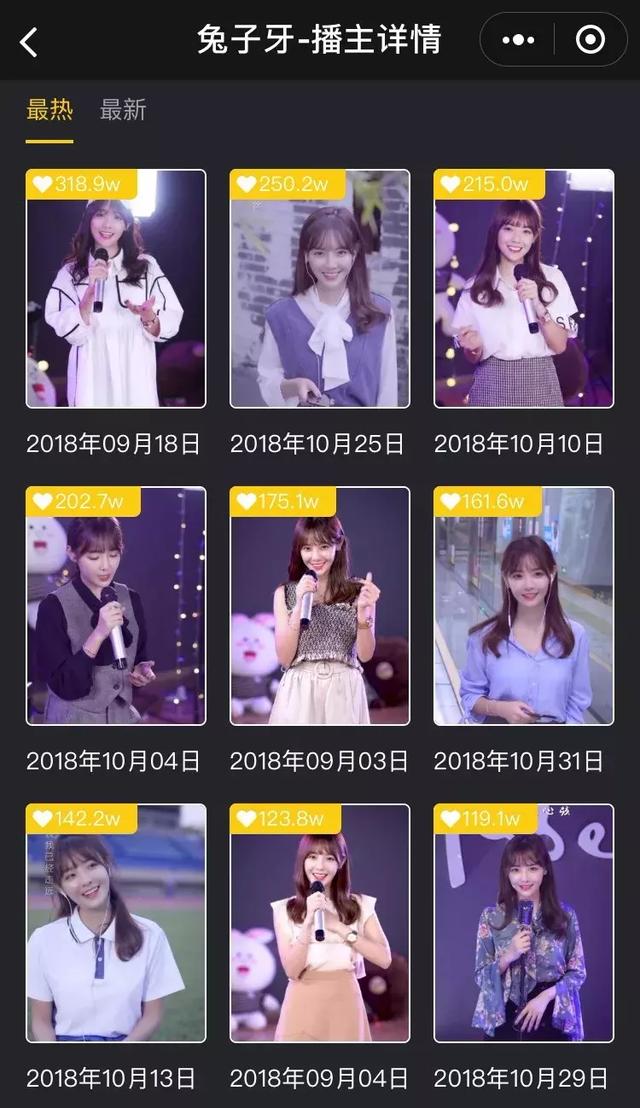View the video with 119.1w likes
Screen dimensions: 640x1108
coord(524,923)
